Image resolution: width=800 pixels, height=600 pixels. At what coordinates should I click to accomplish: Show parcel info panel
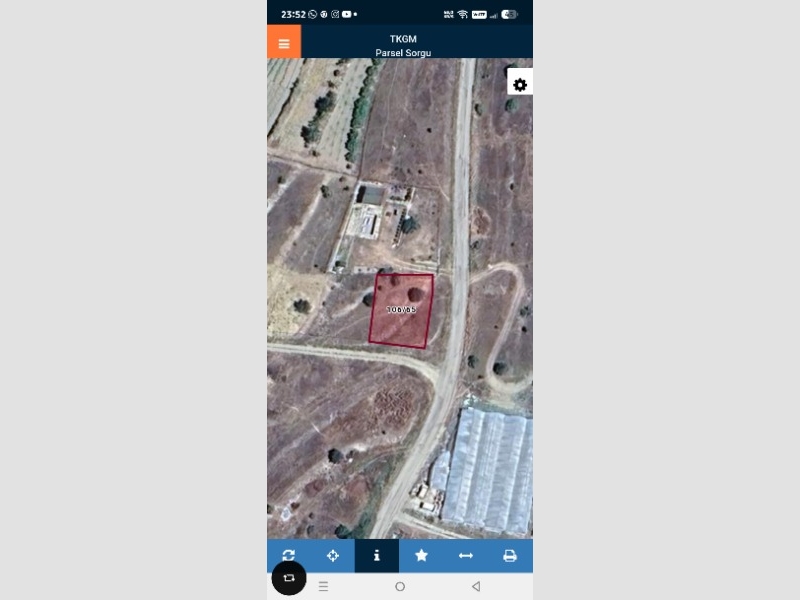(x=377, y=556)
